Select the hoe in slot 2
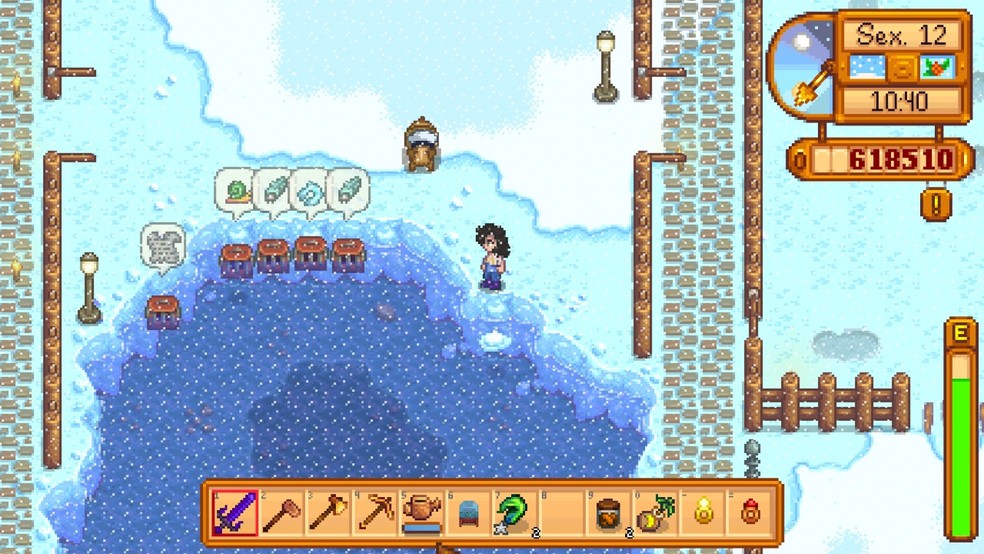This screenshot has height=554, width=984. 282,514
